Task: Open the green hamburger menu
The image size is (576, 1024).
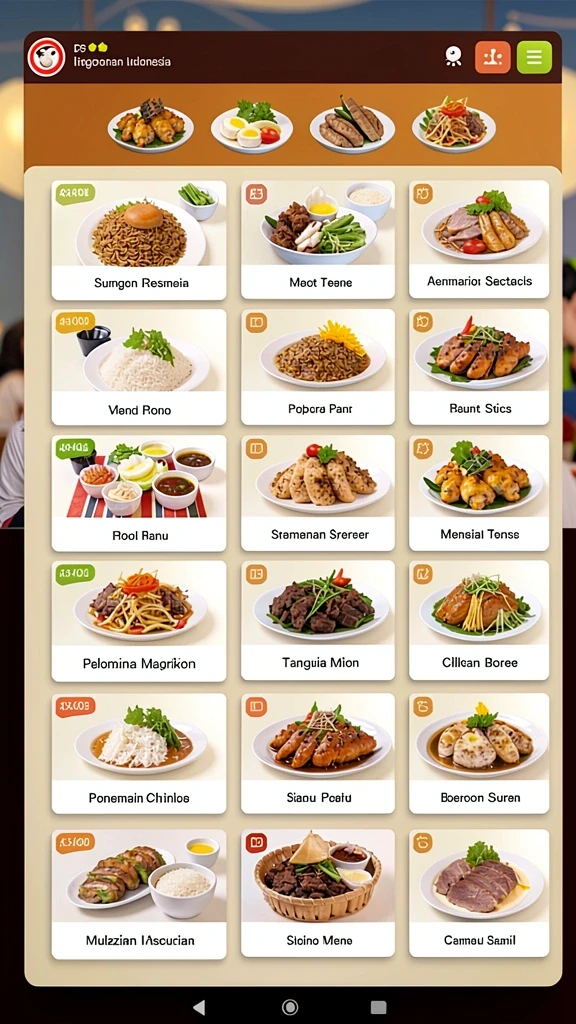Action: 534,57
